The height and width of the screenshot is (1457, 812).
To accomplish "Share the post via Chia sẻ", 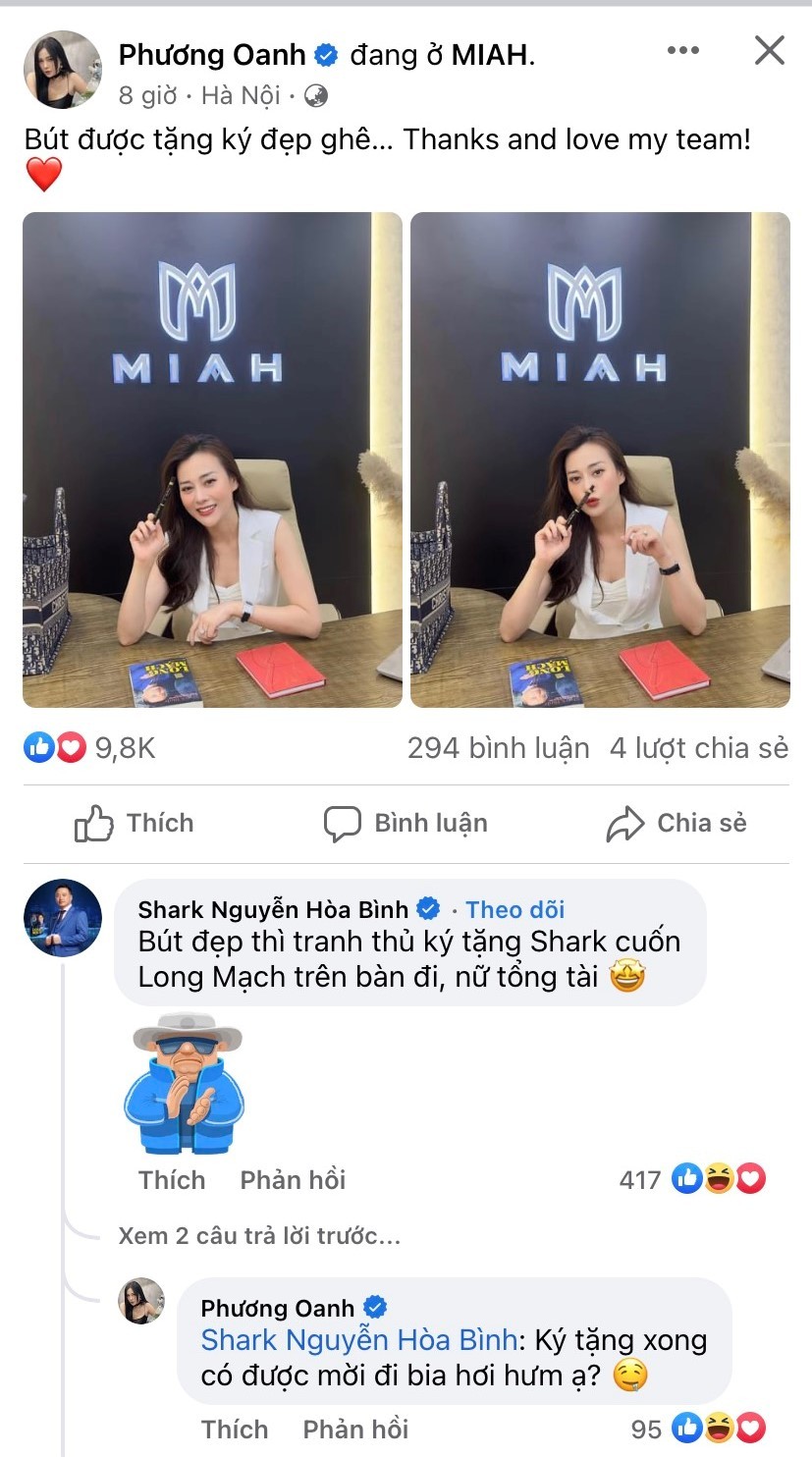I will tap(677, 824).
